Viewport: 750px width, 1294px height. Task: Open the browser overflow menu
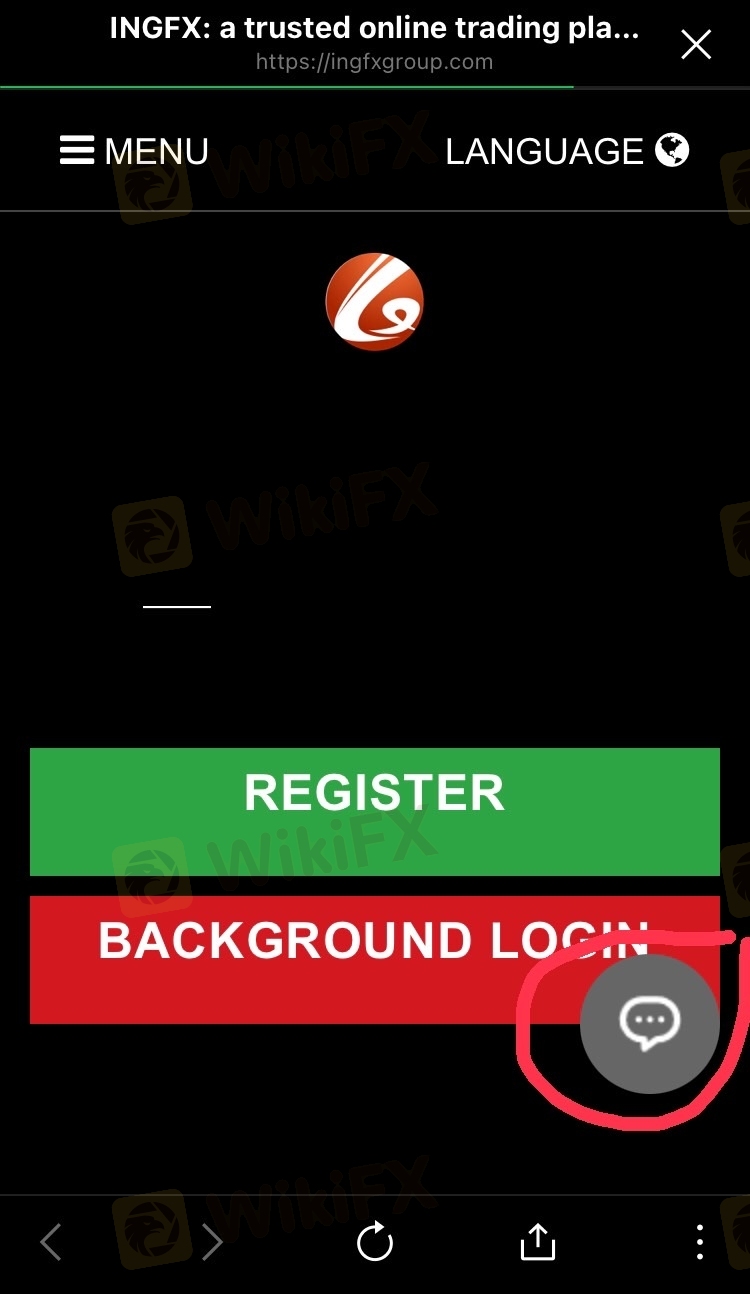tap(699, 1242)
